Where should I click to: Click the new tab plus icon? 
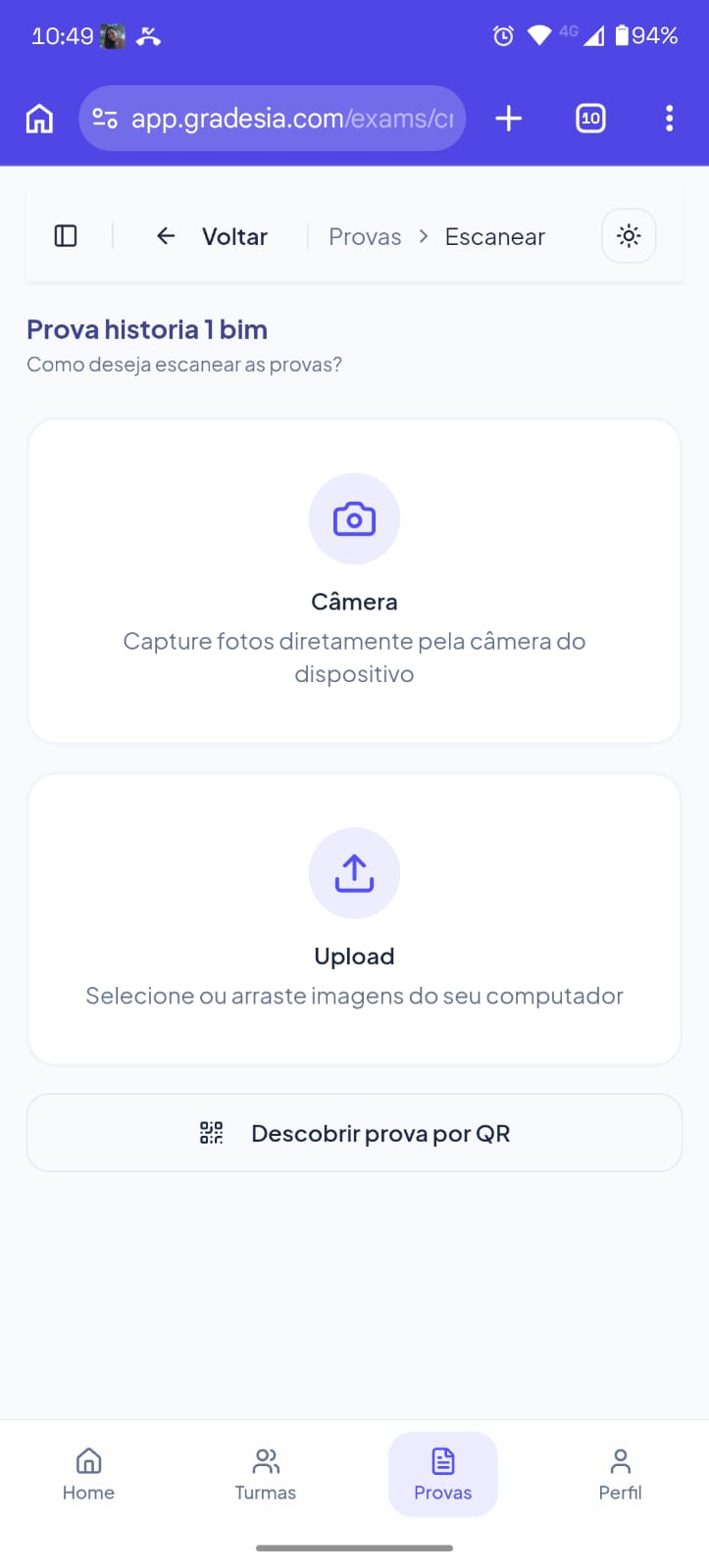[508, 118]
